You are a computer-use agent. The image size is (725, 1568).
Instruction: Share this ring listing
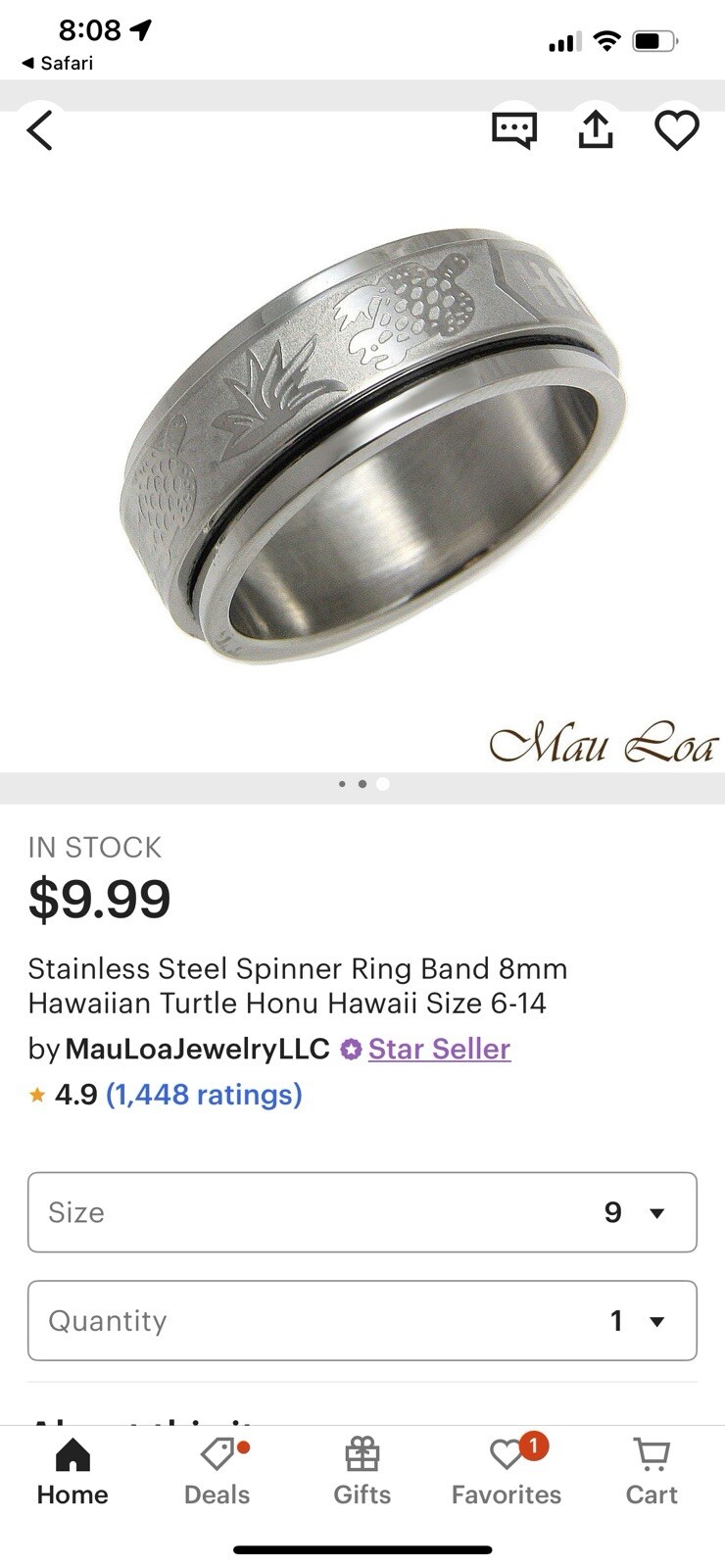pyautogui.click(x=595, y=130)
